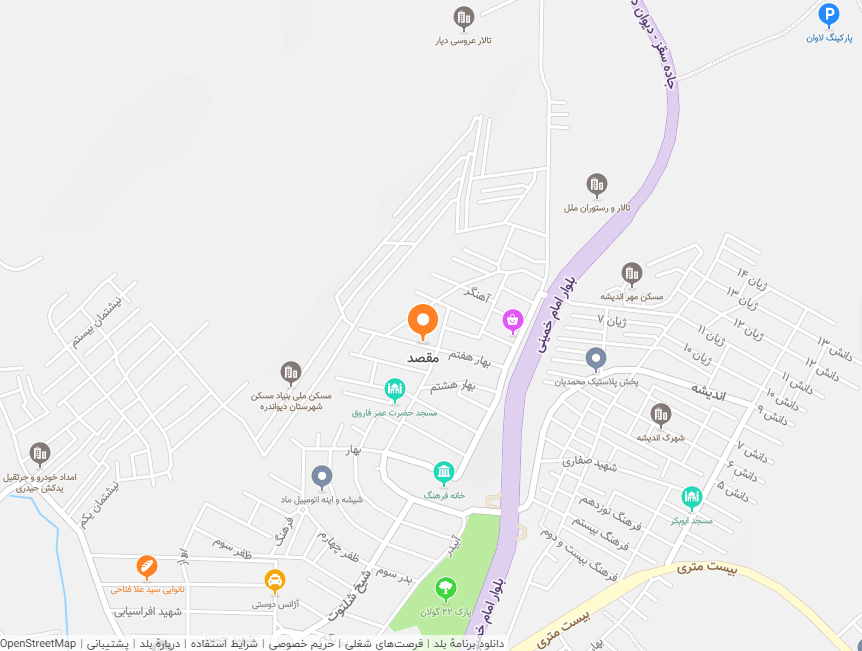Open پارکینگ لاوان parking marker
862x651 pixels.
coord(828,15)
